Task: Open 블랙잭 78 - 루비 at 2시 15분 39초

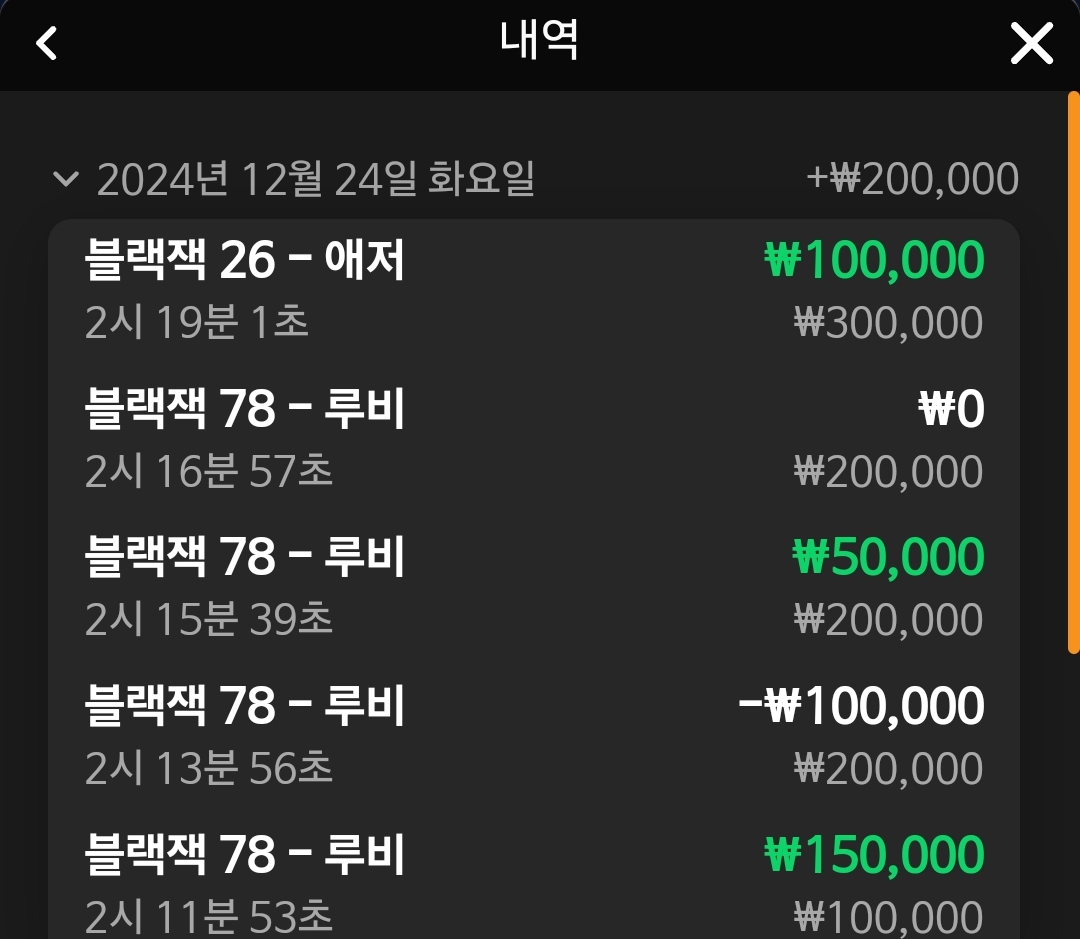Action: click(534, 587)
